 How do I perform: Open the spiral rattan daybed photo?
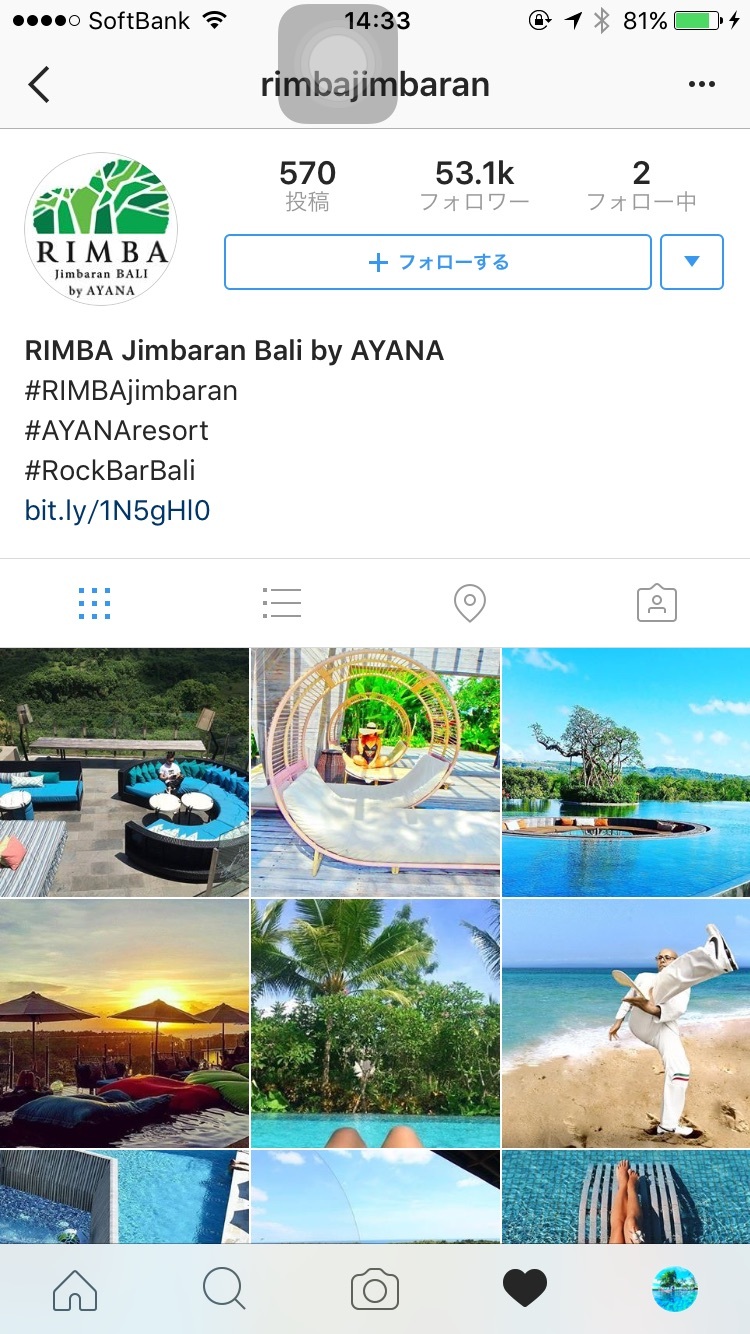pos(375,772)
